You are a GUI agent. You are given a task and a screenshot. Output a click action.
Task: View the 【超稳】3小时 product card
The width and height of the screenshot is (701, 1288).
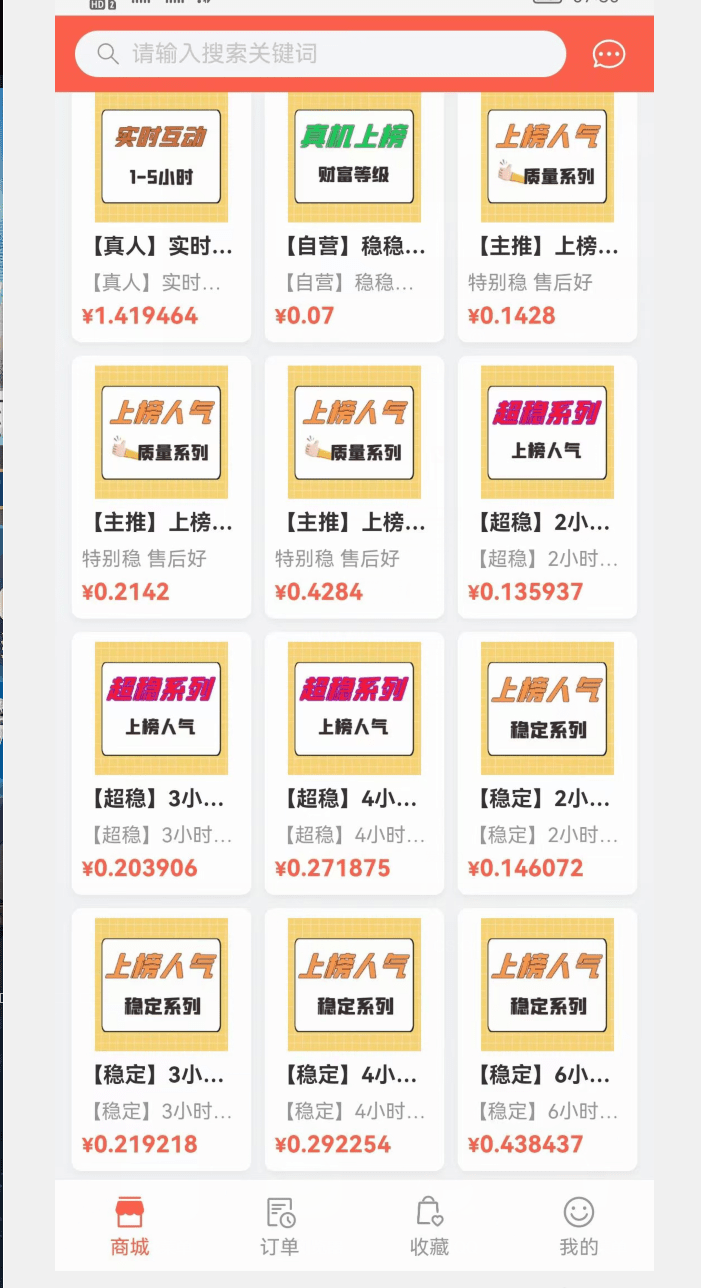[161, 763]
